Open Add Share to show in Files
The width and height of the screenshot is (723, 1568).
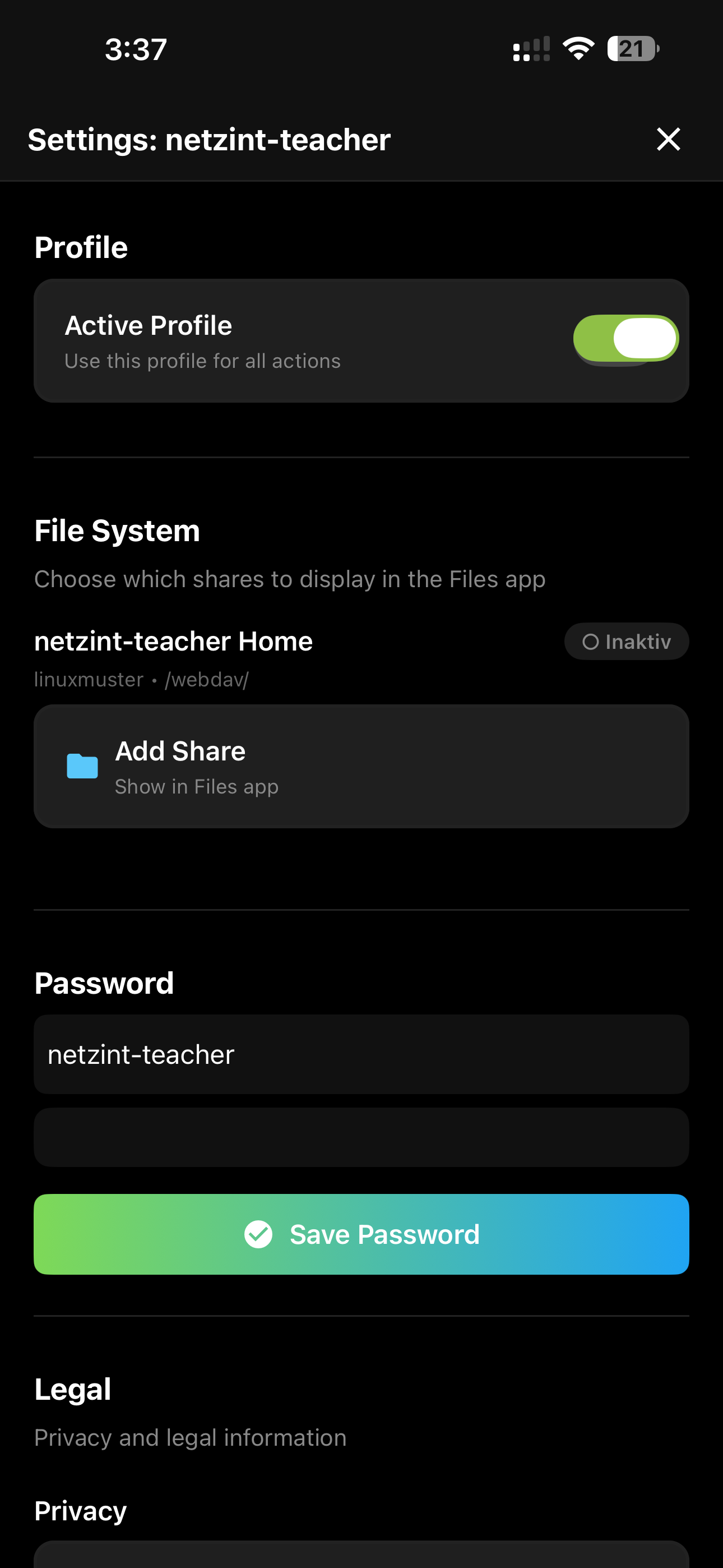[361, 767]
